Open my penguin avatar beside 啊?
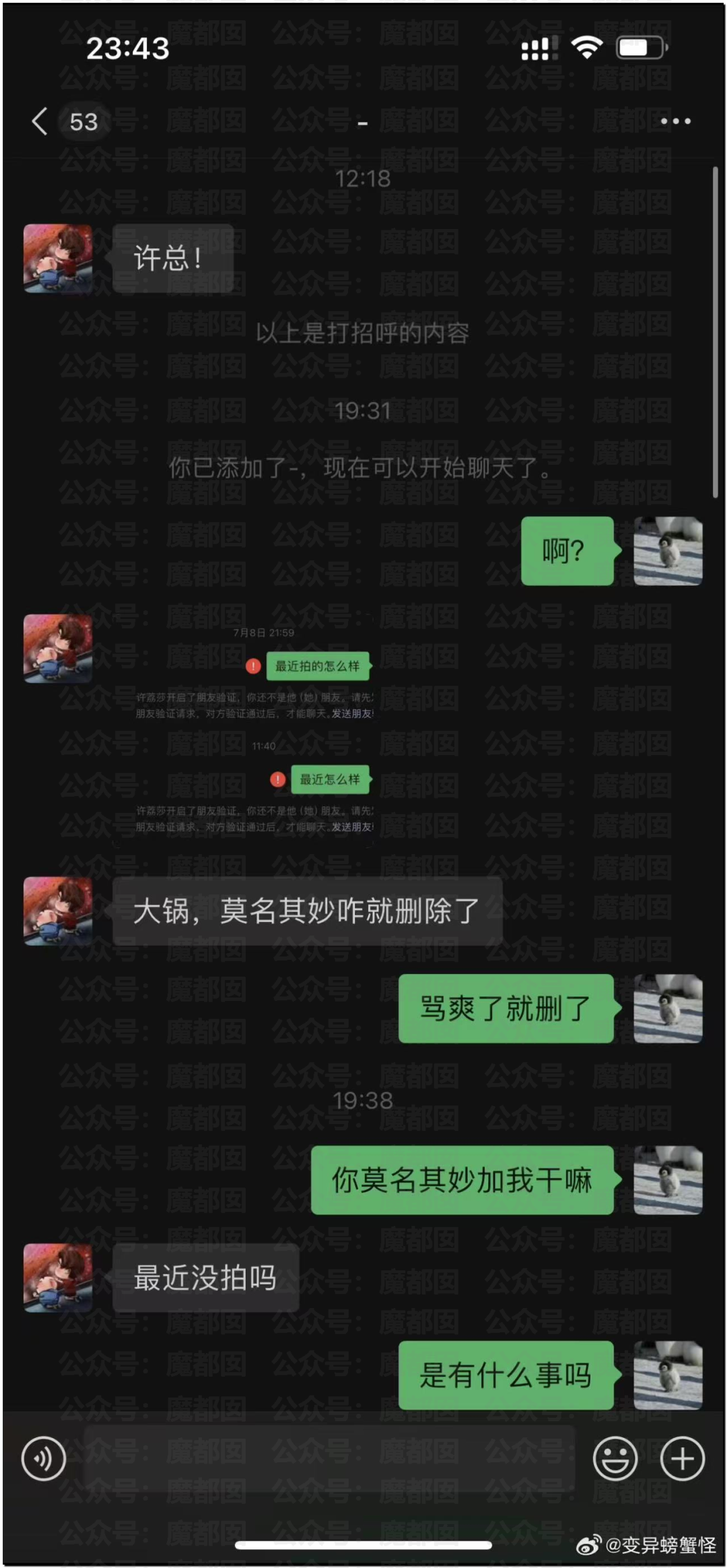Viewport: 727px width, 1568px height. click(x=668, y=551)
